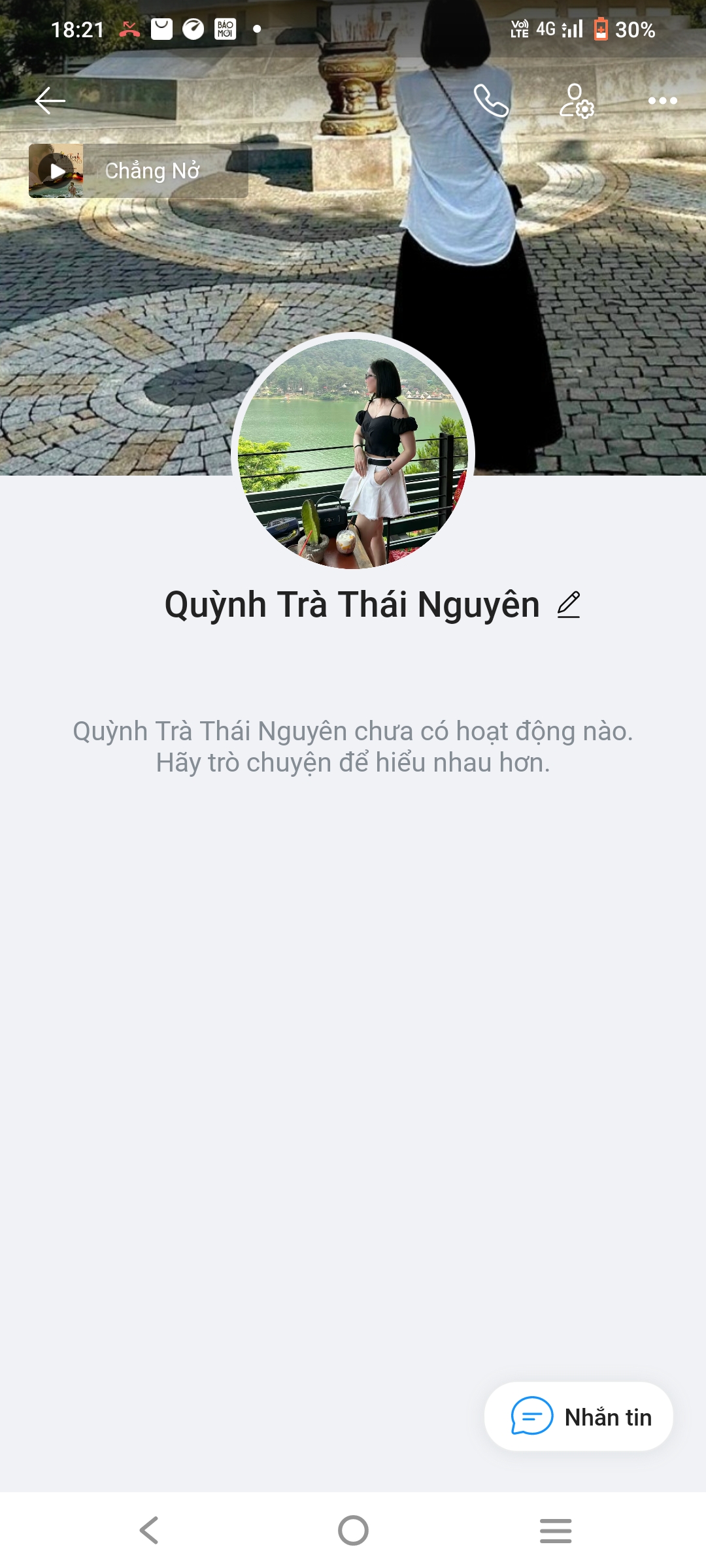Tap the system home button
Image resolution: width=706 pixels, height=1568 pixels.
pos(353,1530)
